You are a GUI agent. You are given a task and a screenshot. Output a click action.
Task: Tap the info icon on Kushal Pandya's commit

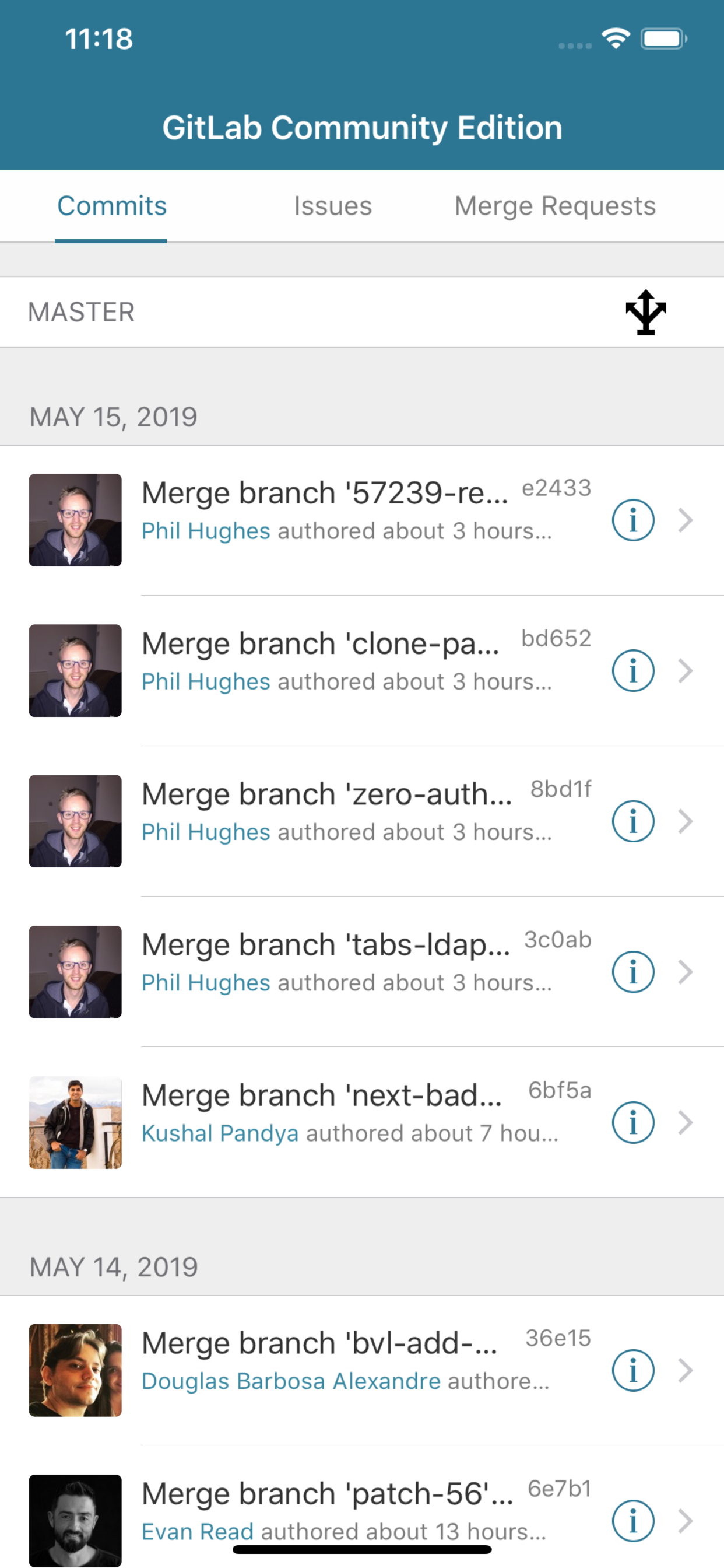coord(632,1122)
